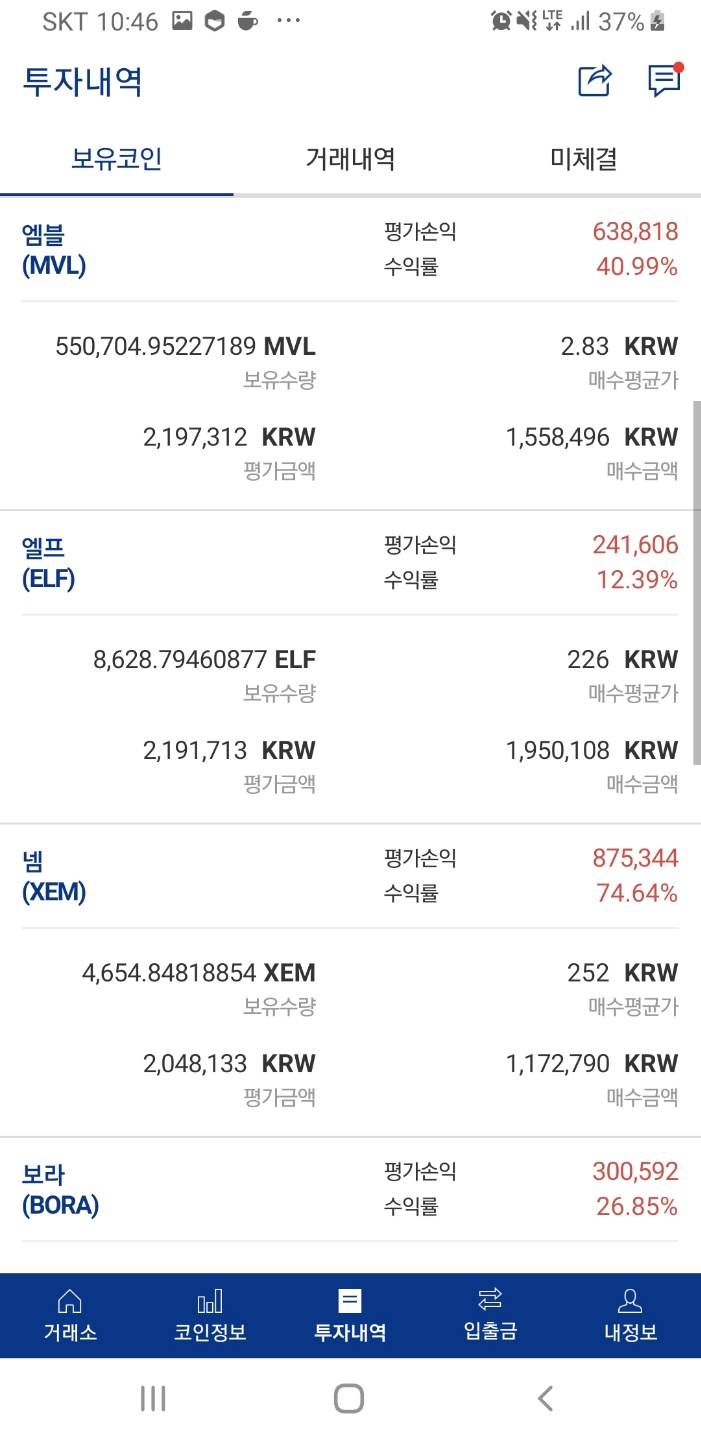Open the 엠블 (MVL) holding

[54, 250]
